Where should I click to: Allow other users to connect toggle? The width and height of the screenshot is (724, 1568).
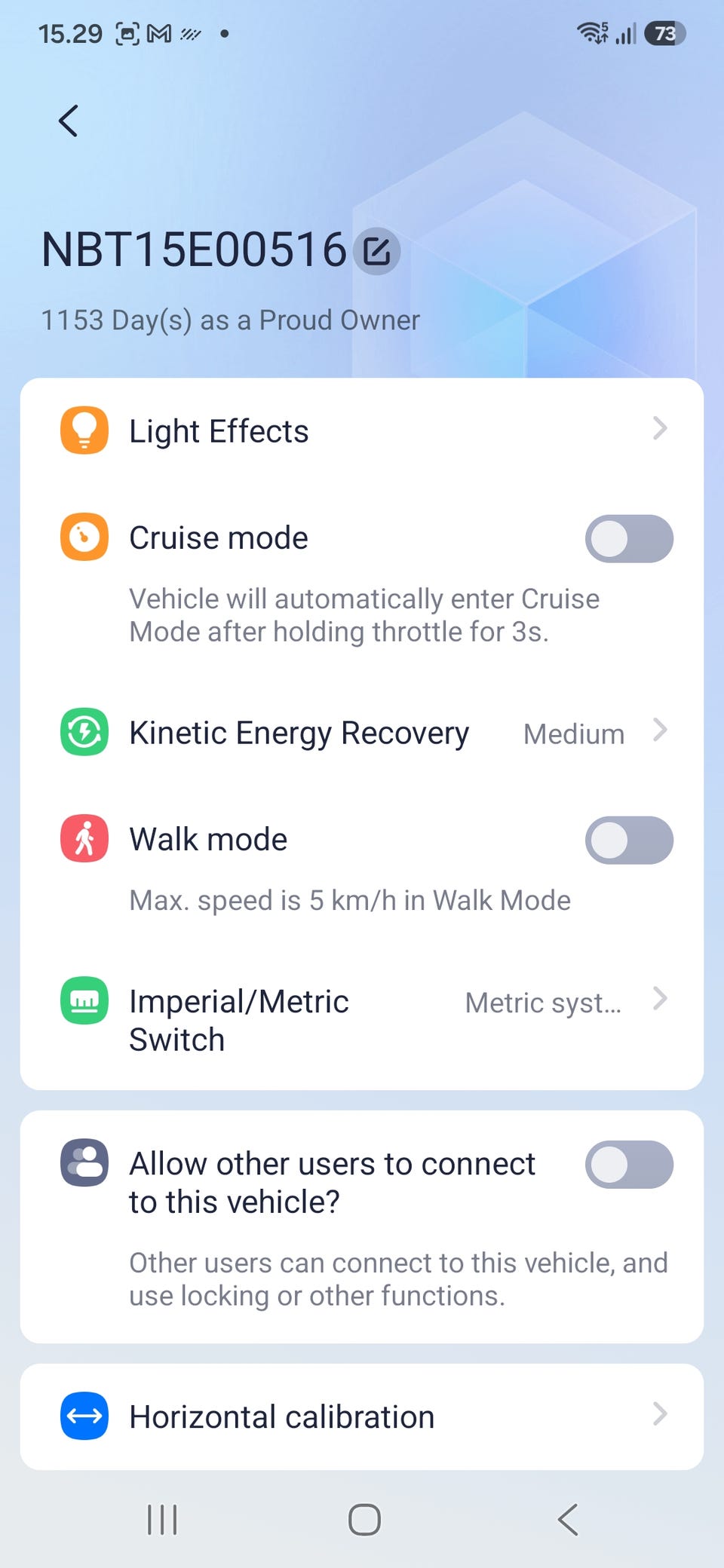(x=629, y=1165)
